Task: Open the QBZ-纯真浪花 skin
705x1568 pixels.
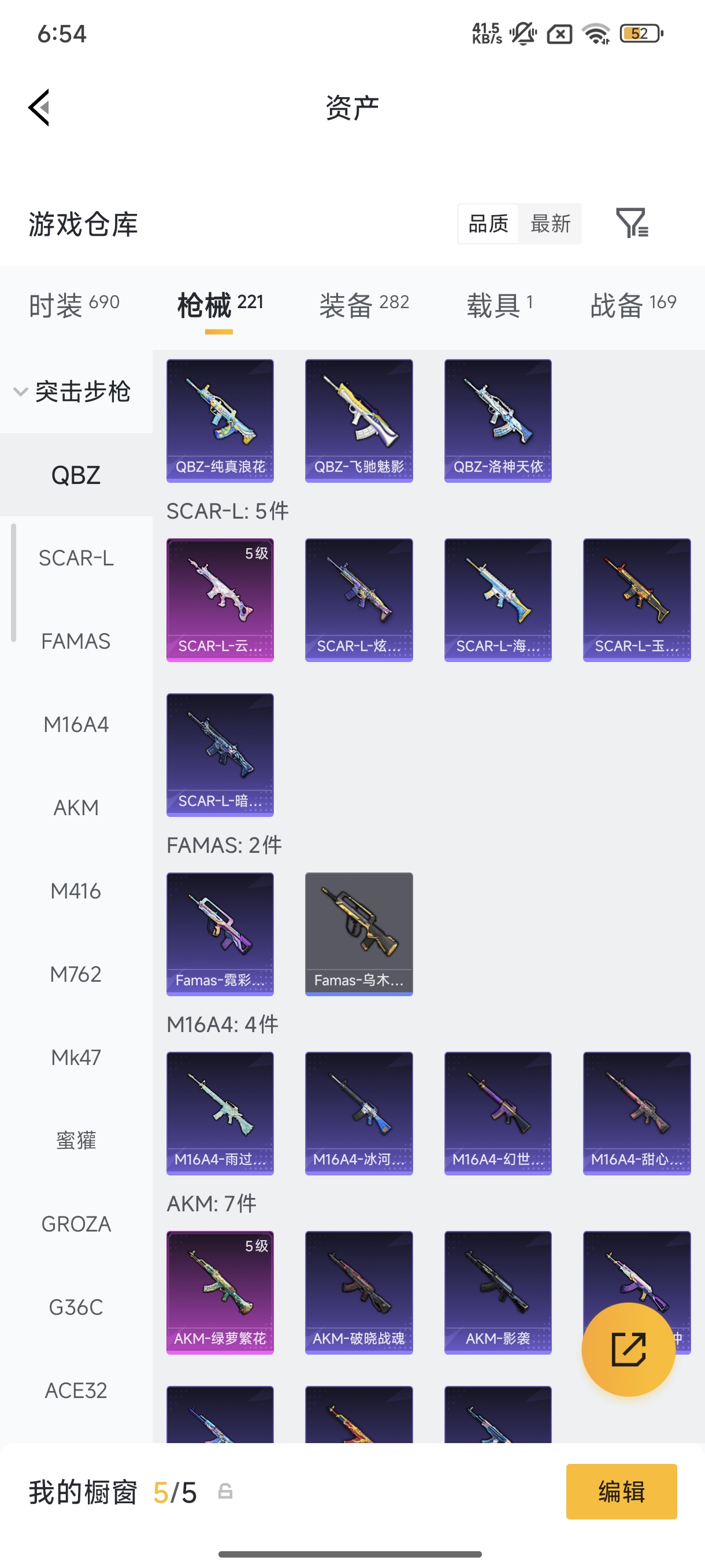Action: click(x=220, y=420)
